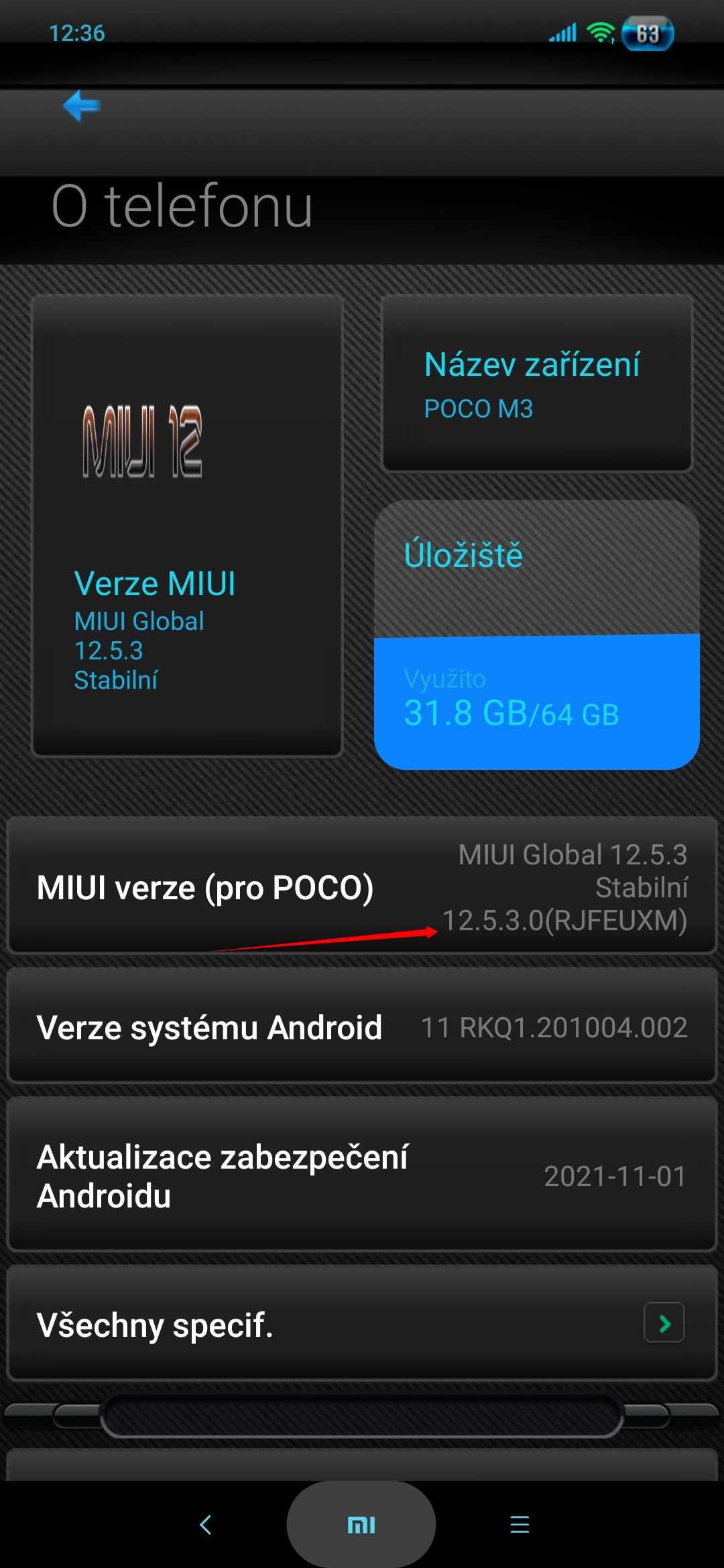Image resolution: width=724 pixels, height=1568 pixels.
Task: Open recent apps menu button
Action: [x=520, y=1524]
